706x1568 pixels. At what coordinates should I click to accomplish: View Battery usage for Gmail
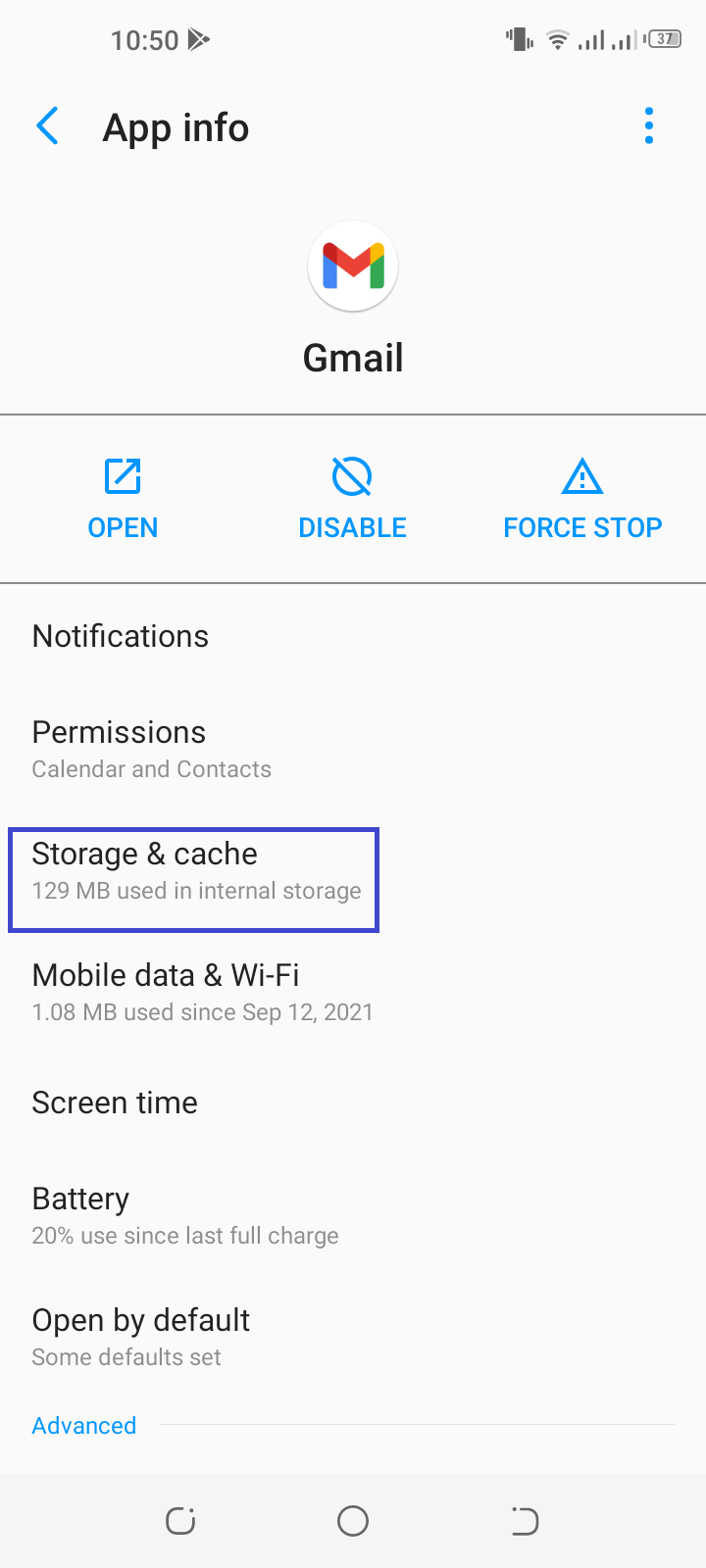353,1216
